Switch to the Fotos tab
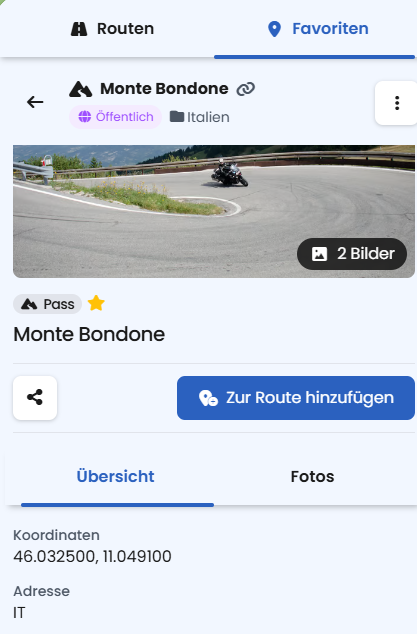Screen dimensions: 417x634 click(x=312, y=476)
